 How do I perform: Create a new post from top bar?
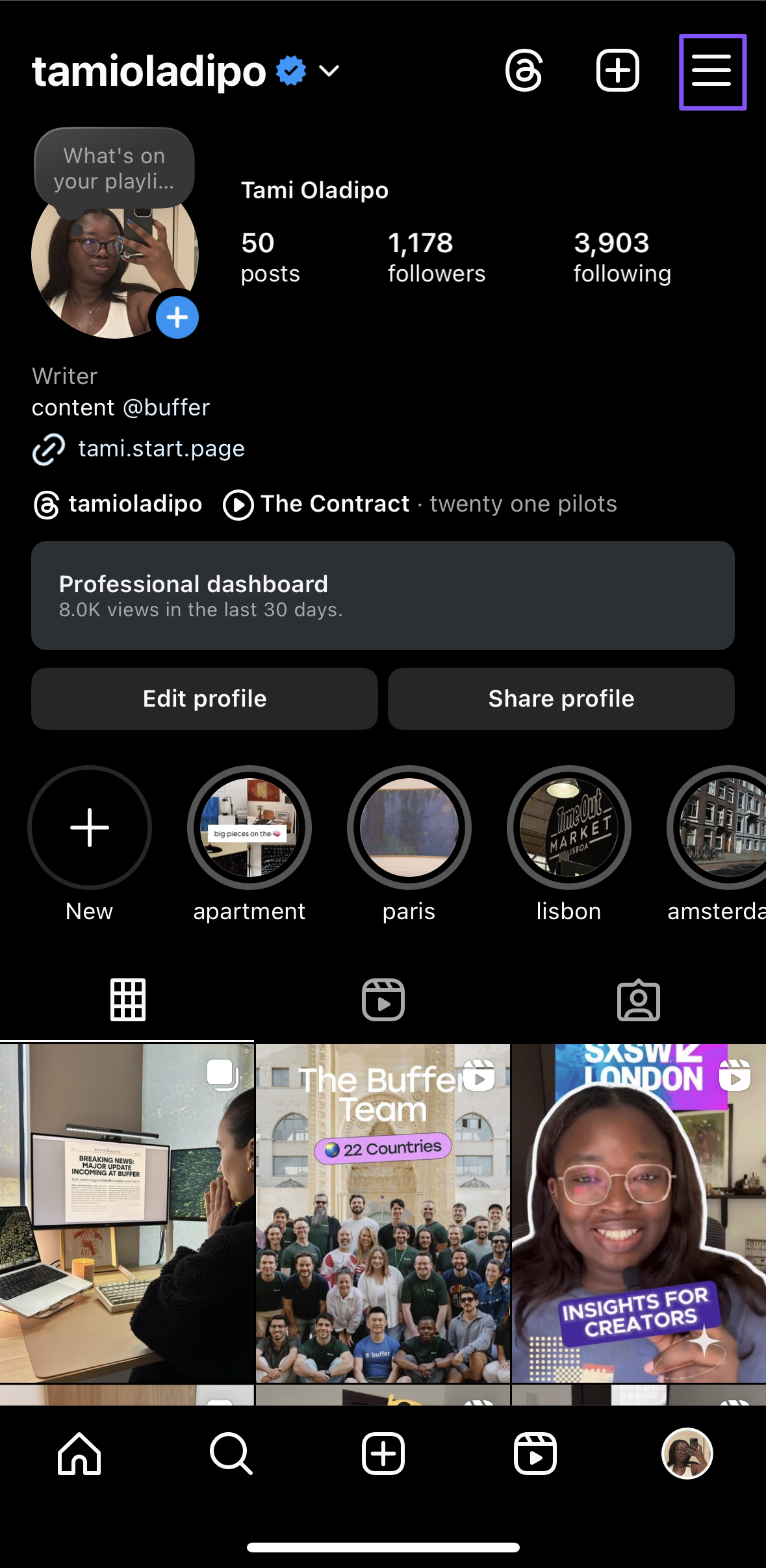617,70
